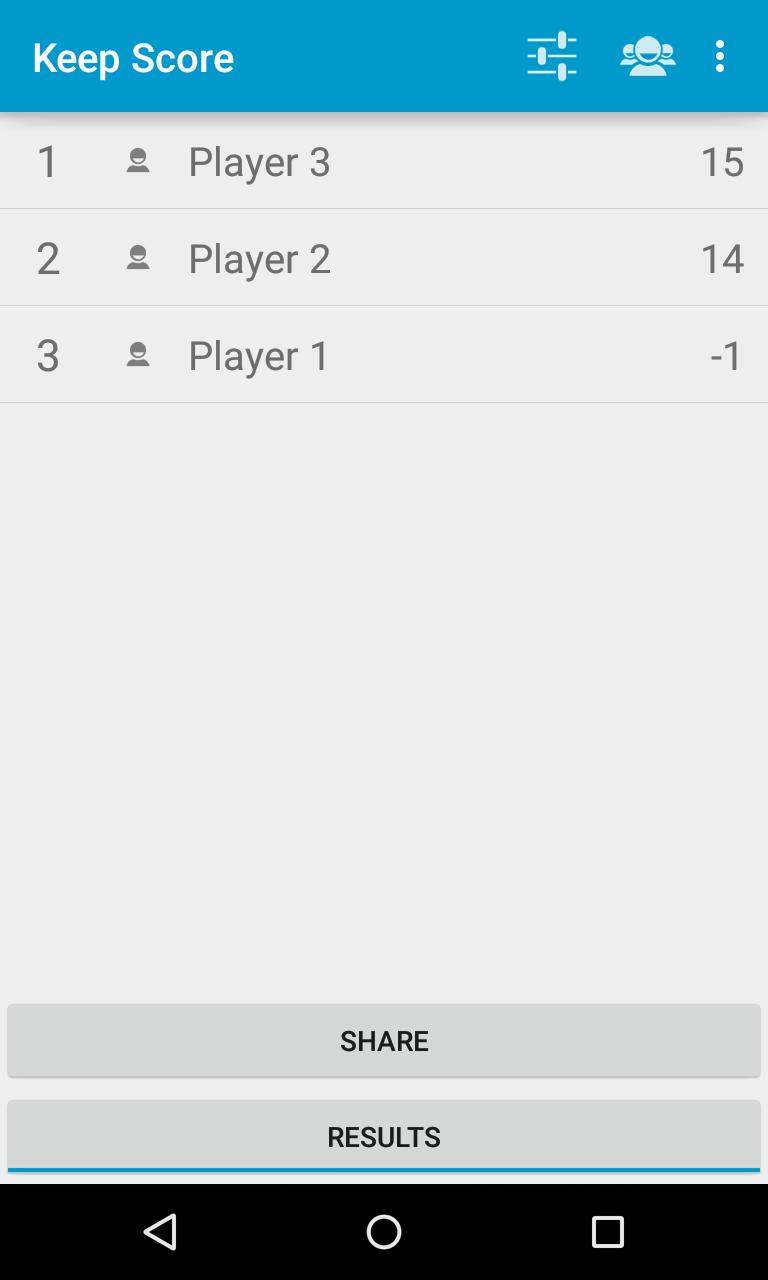This screenshot has height=1280, width=768.
Task: Select the Player 3 row
Action: 384,161
